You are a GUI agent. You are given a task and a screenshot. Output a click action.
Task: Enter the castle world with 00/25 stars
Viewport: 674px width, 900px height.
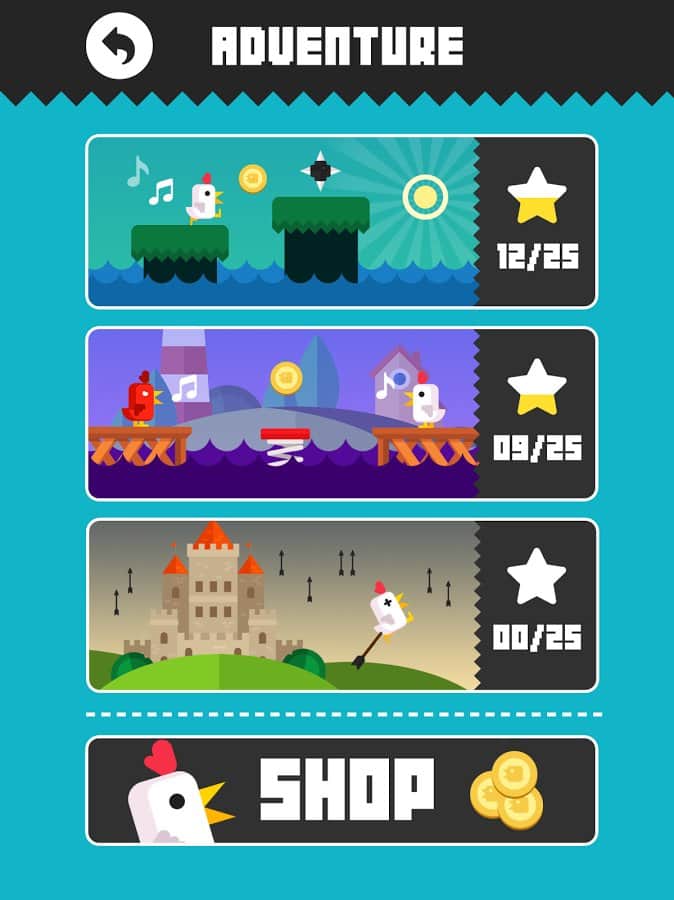pyautogui.click(x=341, y=604)
